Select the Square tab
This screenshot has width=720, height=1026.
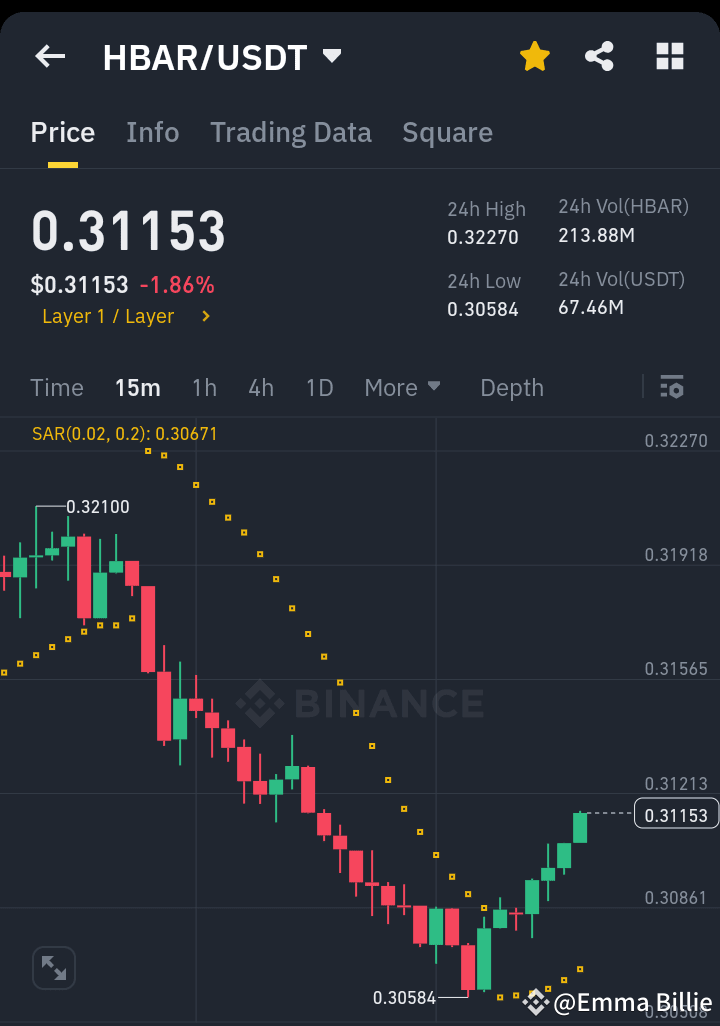447,132
